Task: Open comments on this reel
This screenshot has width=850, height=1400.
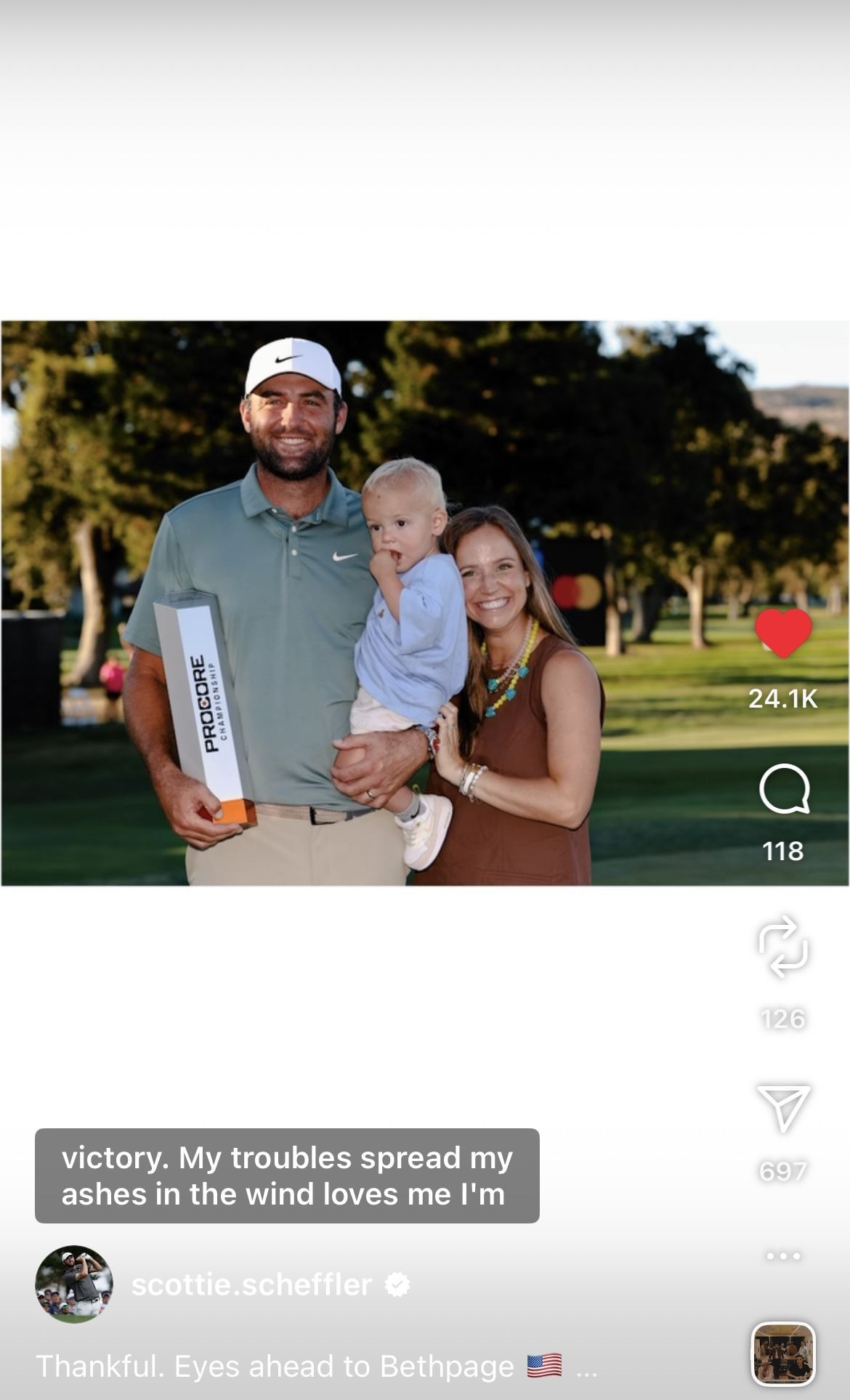Action: (x=784, y=789)
